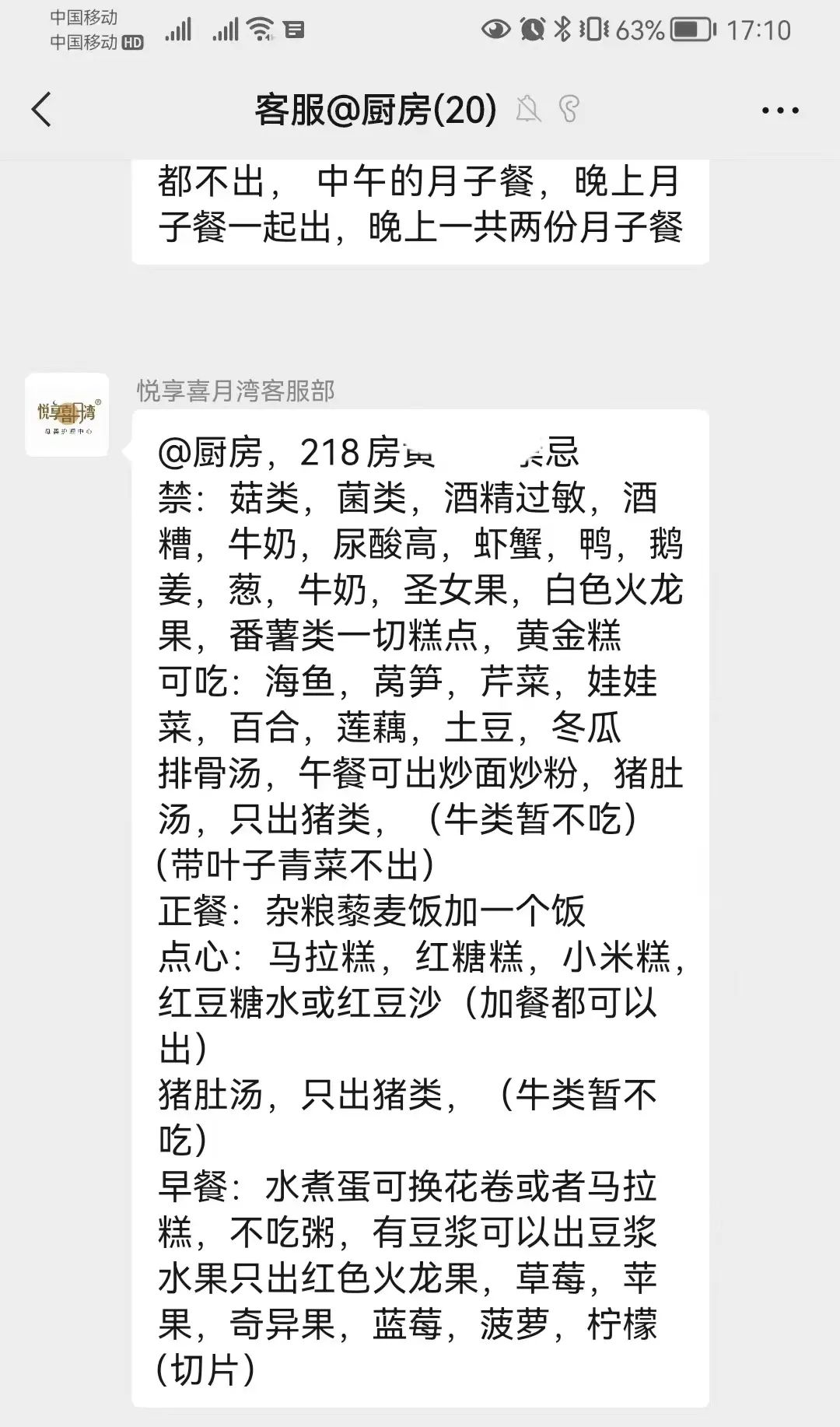Tap the 悦享喜月湾客服部 sender avatar
The image size is (840, 1427).
click(67, 415)
